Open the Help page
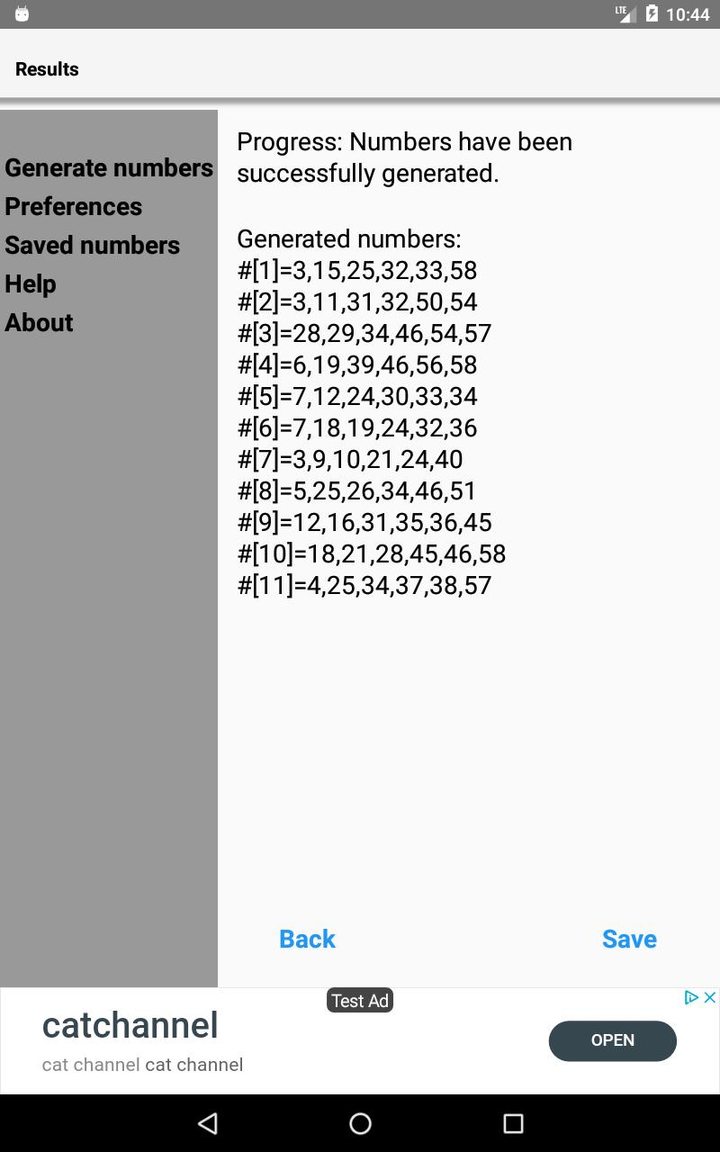The width and height of the screenshot is (720, 1152). pyautogui.click(x=31, y=284)
